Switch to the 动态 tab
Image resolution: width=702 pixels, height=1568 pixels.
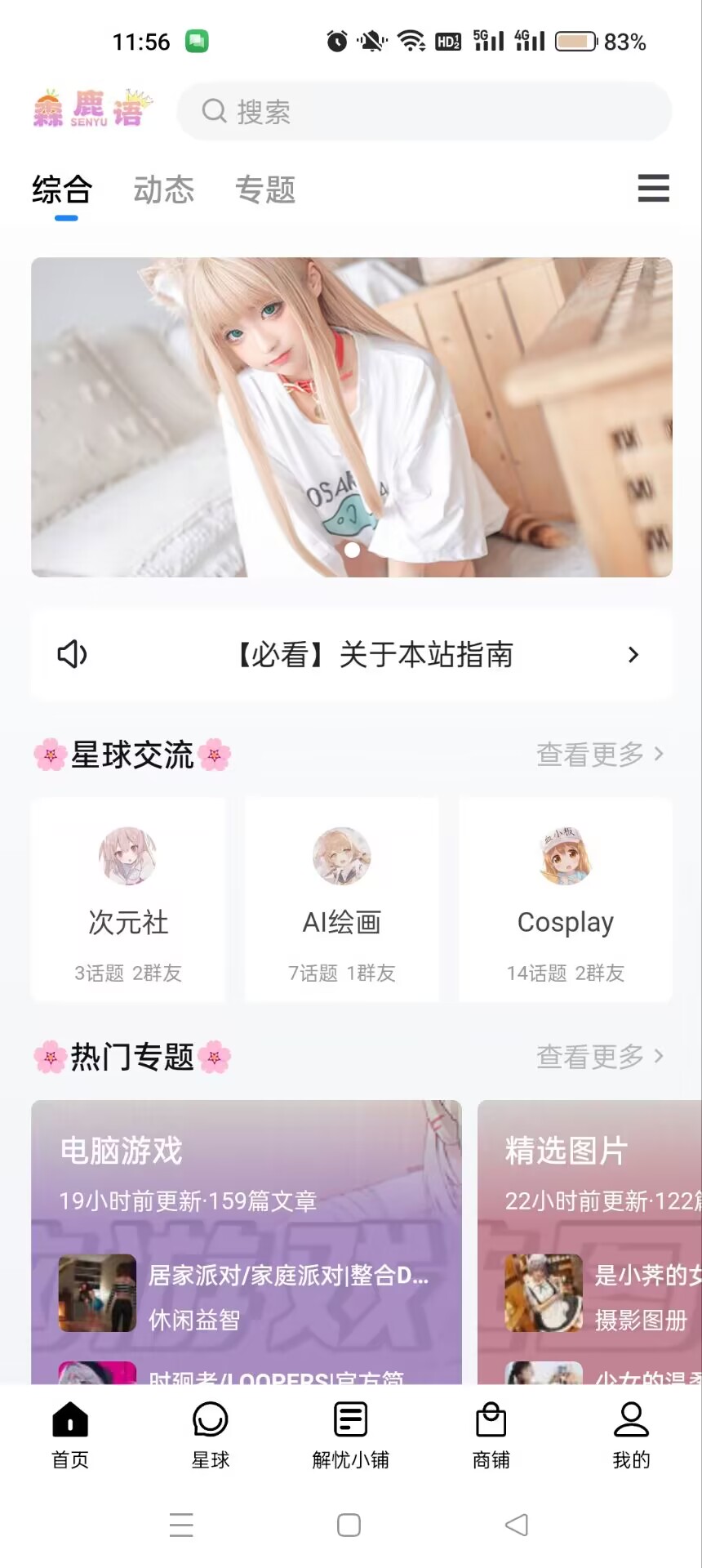click(x=164, y=190)
